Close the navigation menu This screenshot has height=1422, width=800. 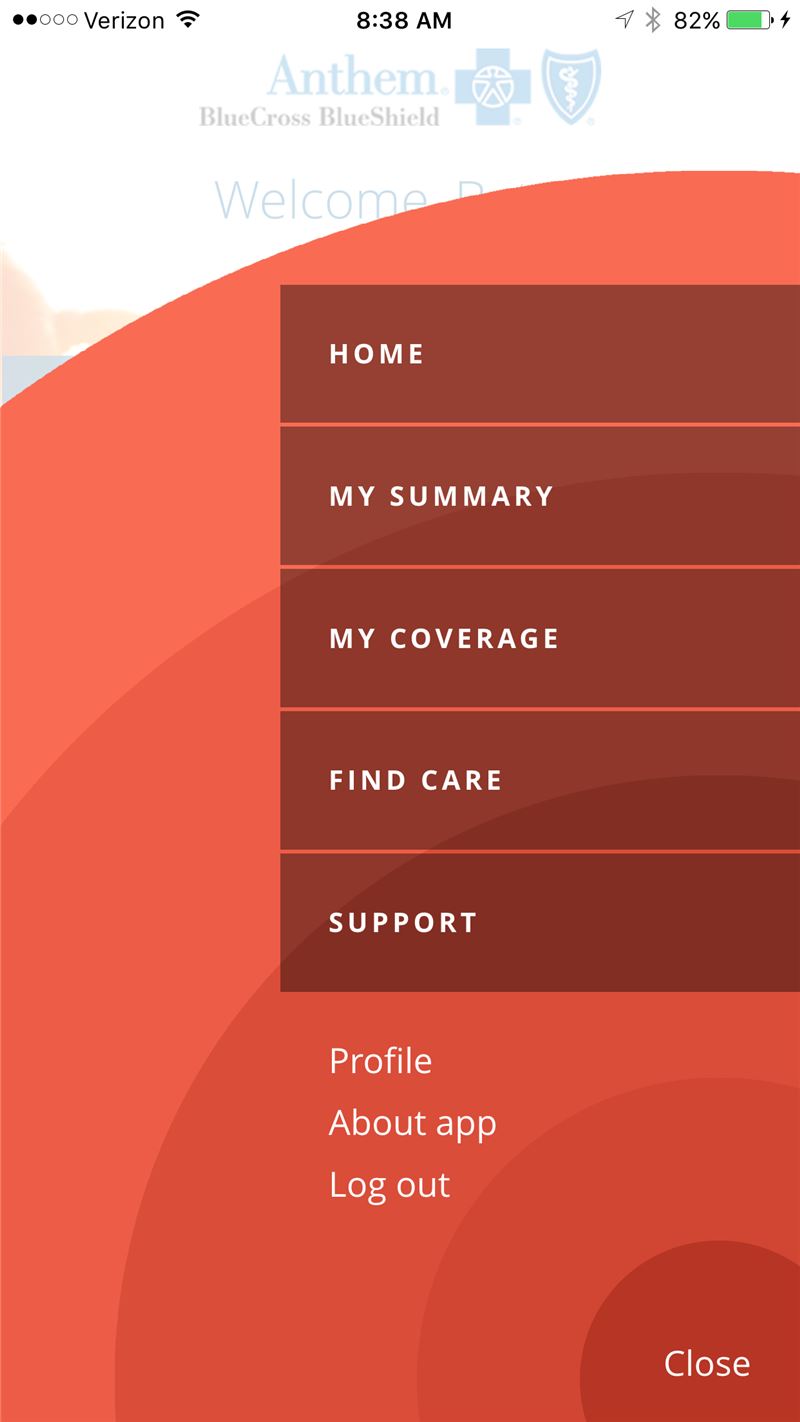click(707, 1364)
